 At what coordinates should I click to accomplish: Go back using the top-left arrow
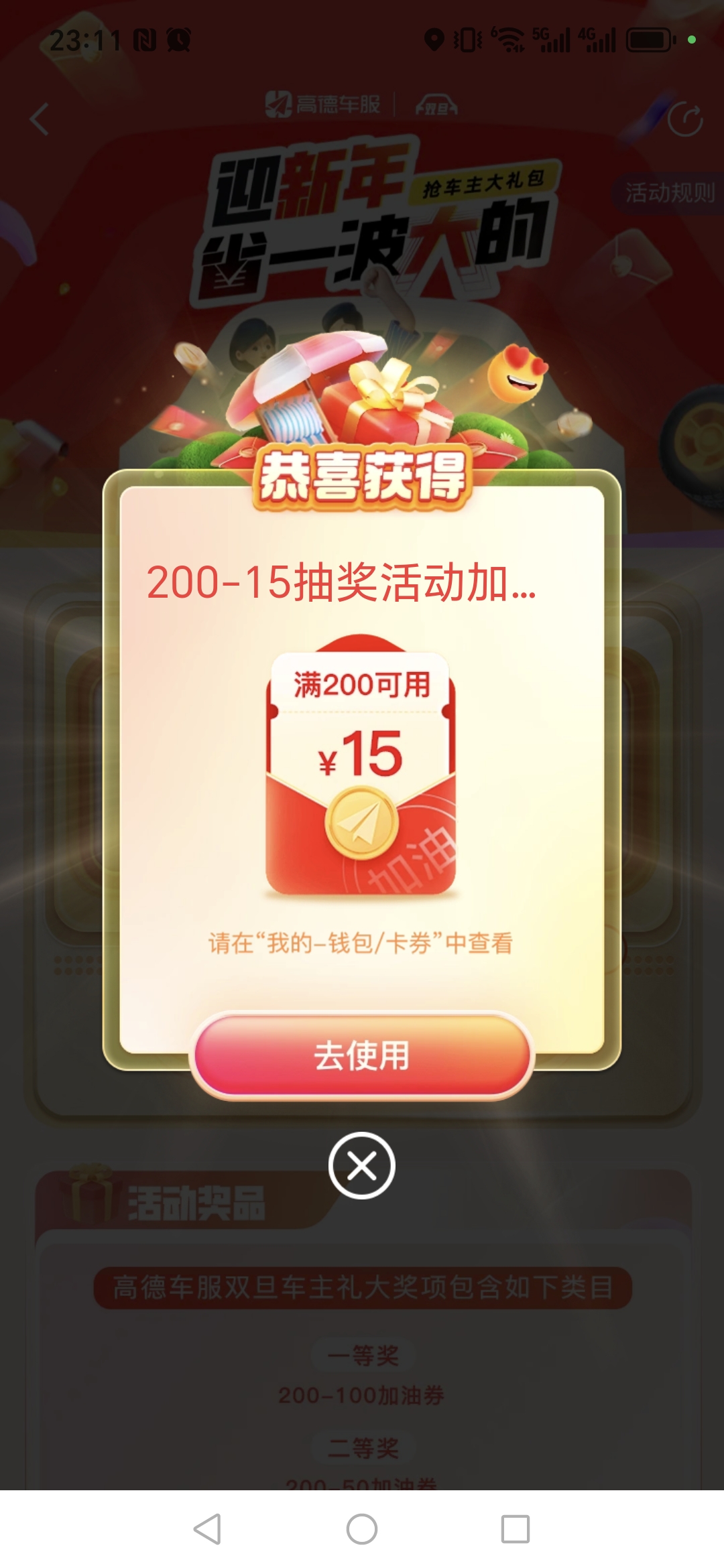pos(40,120)
